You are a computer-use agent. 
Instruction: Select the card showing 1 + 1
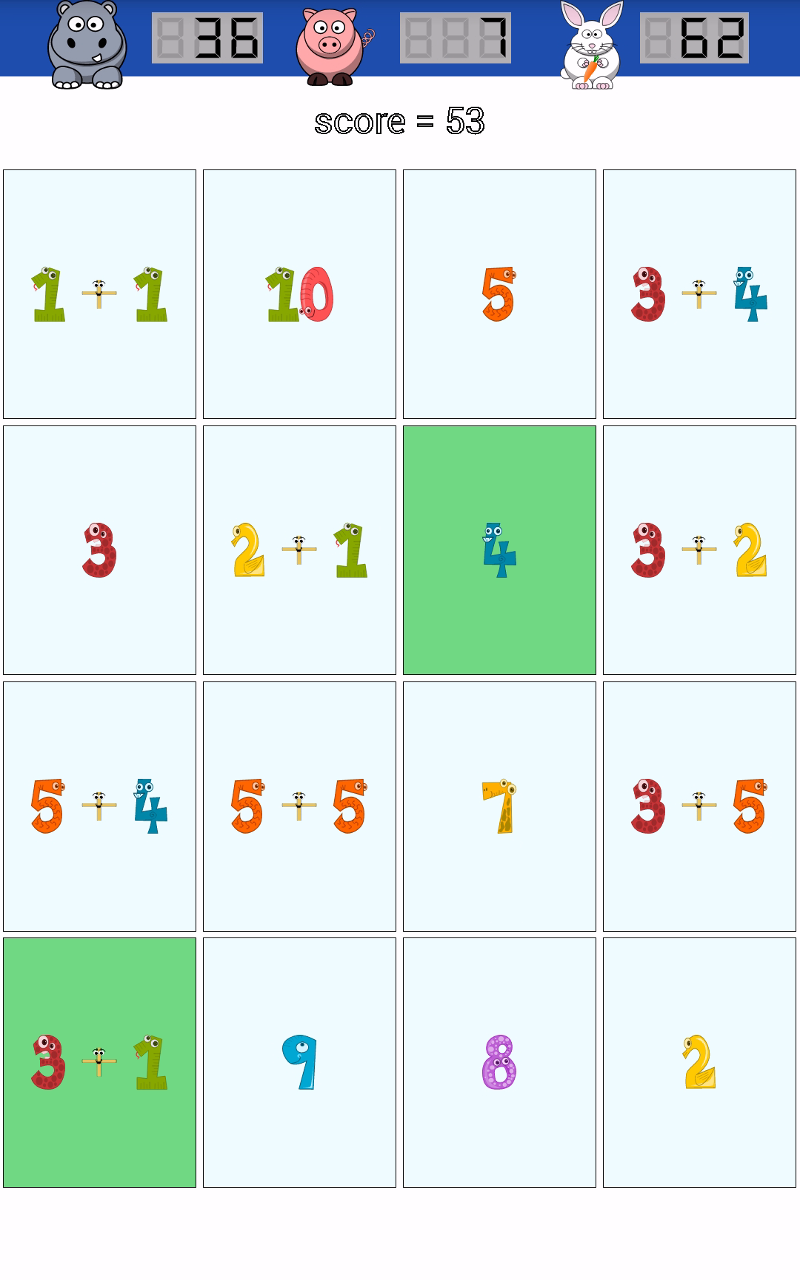click(98, 293)
